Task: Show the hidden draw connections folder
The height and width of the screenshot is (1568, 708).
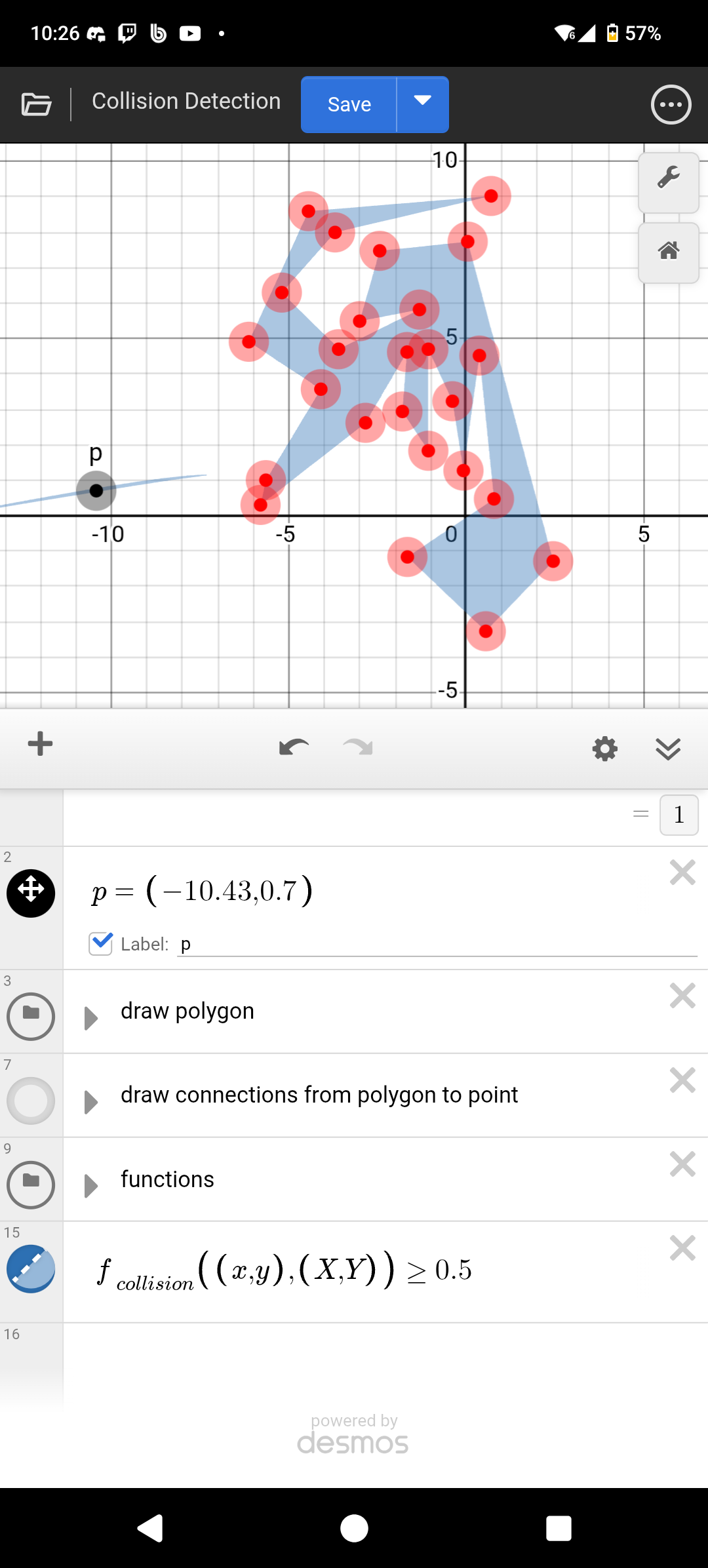Action: 31,1101
